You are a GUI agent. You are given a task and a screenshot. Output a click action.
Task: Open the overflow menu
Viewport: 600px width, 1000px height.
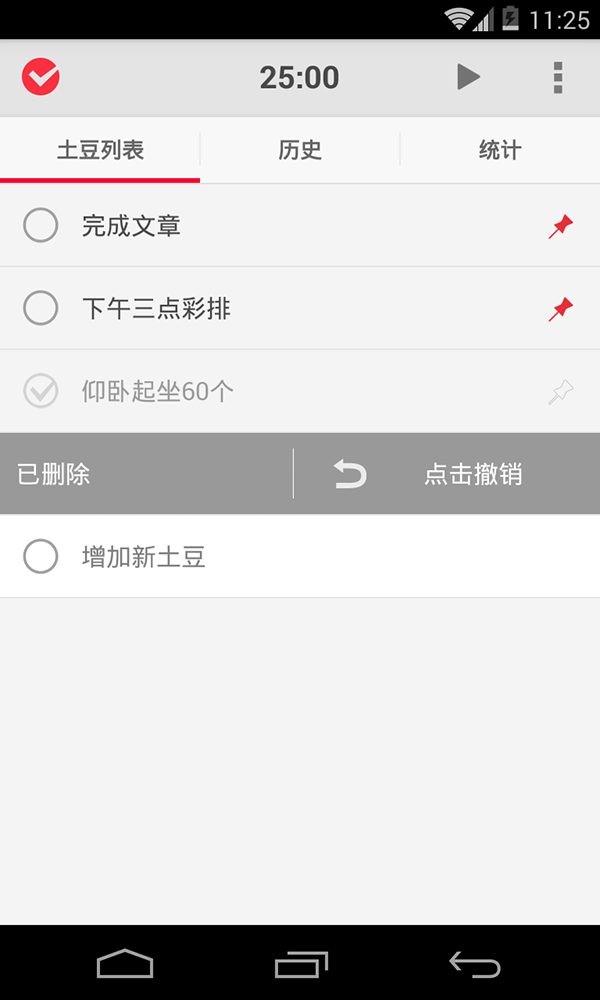pyautogui.click(x=557, y=77)
